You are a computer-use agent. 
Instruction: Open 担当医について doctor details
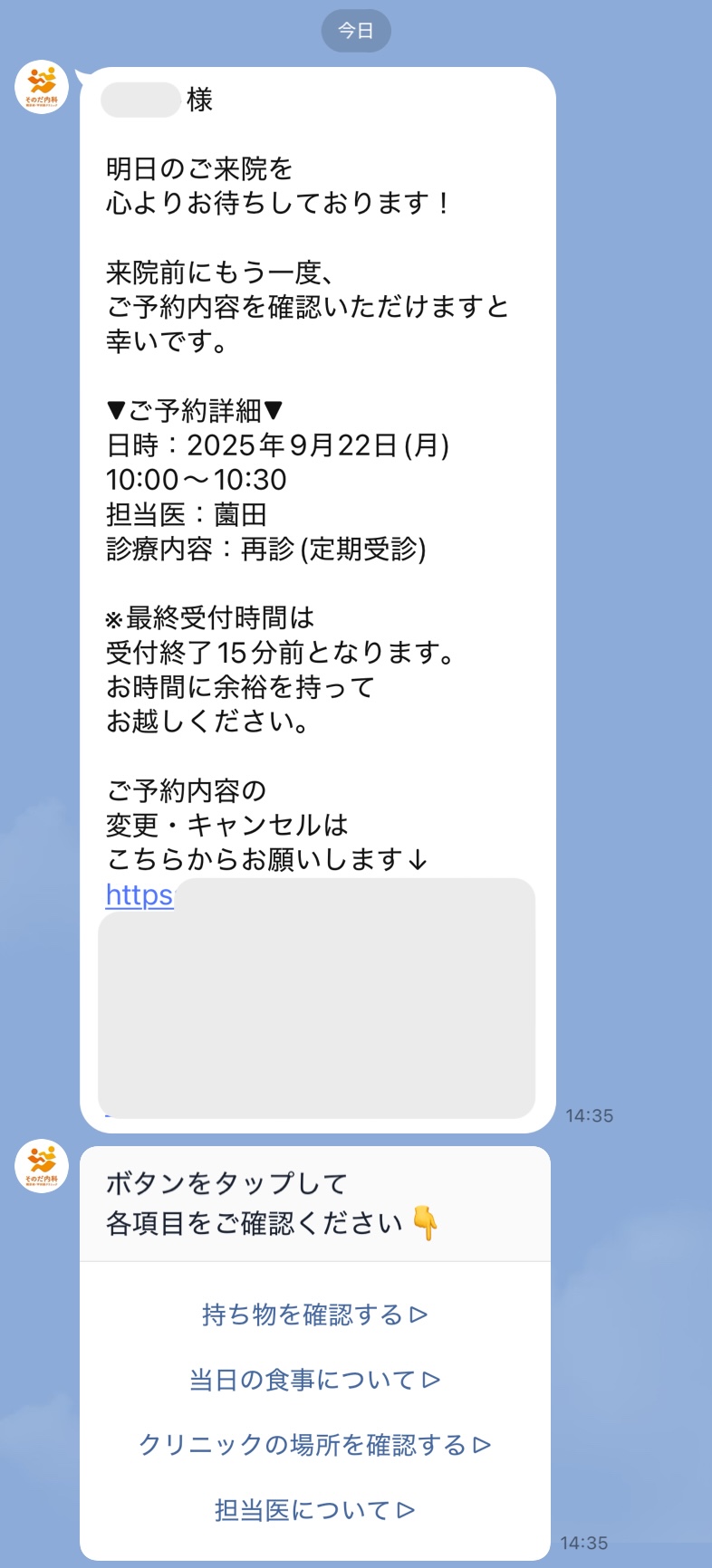(x=314, y=1510)
